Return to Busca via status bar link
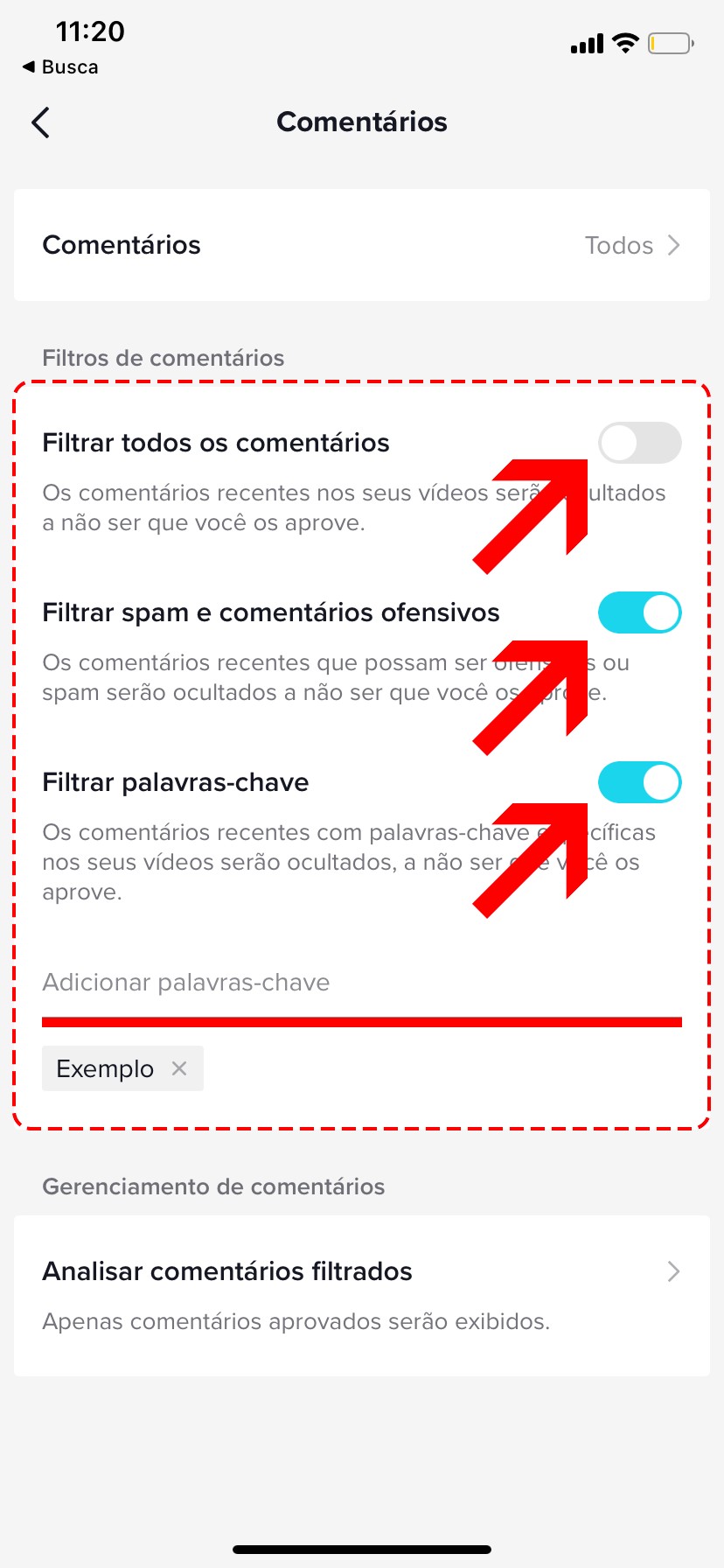The image size is (724, 1568). [x=60, y=67]
